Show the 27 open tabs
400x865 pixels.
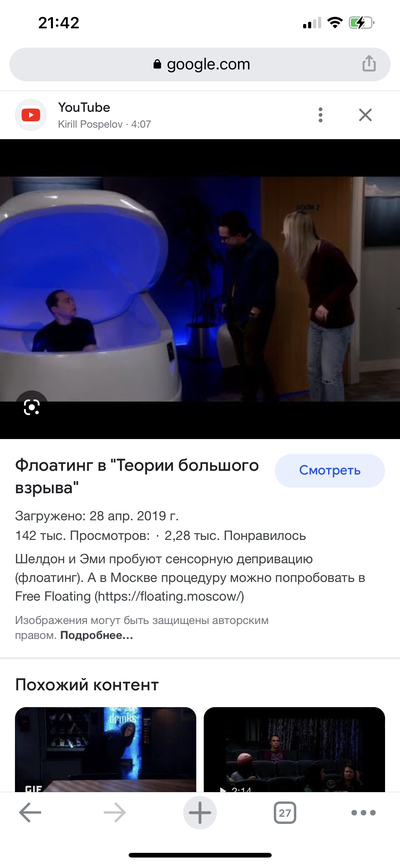pos(285,813)
